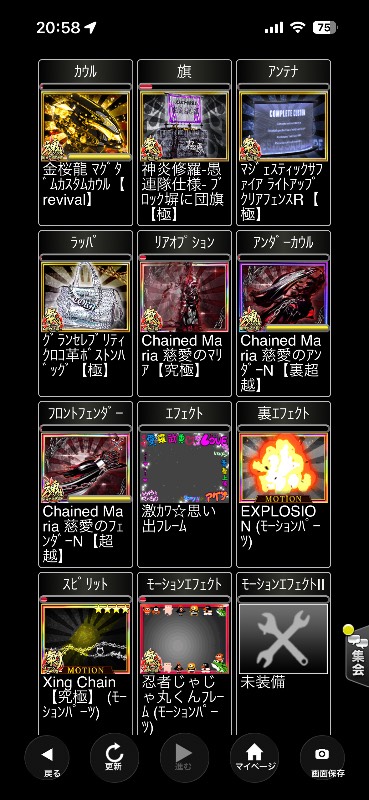Tap the 未装備 モーションエフェクトII slot

point(283,654)
